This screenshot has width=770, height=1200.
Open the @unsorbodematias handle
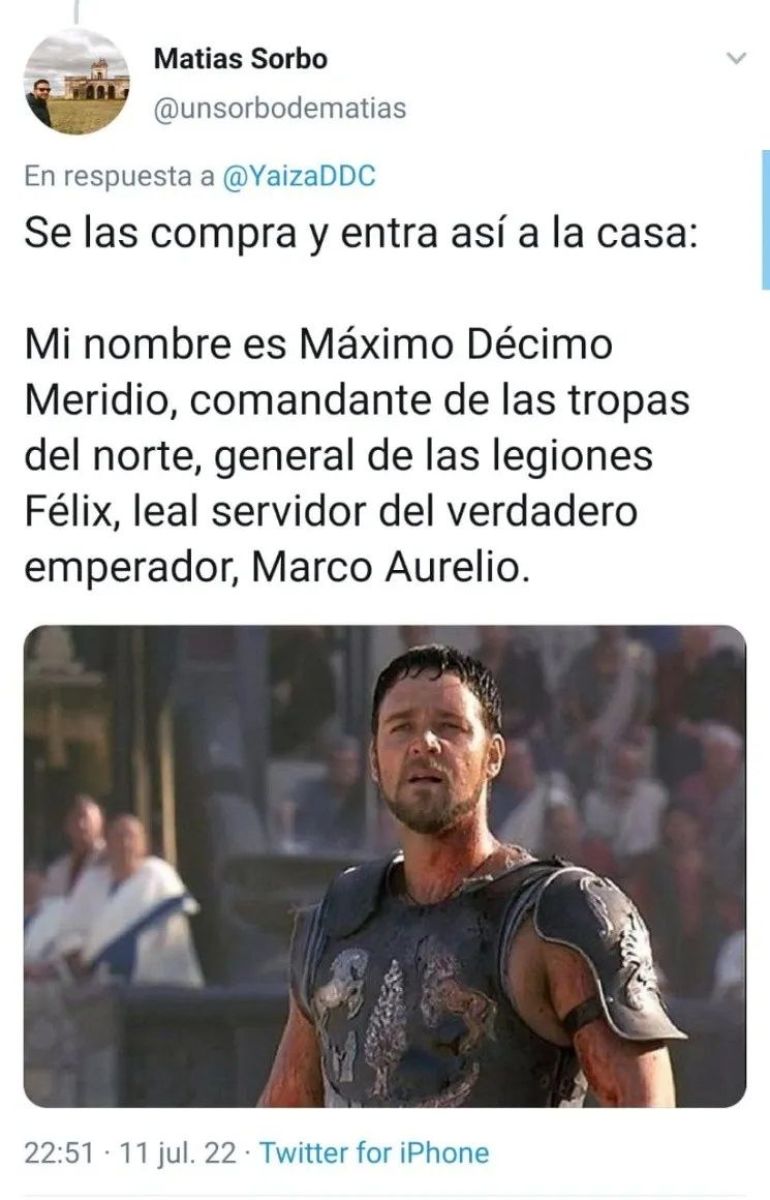(280, 107)
